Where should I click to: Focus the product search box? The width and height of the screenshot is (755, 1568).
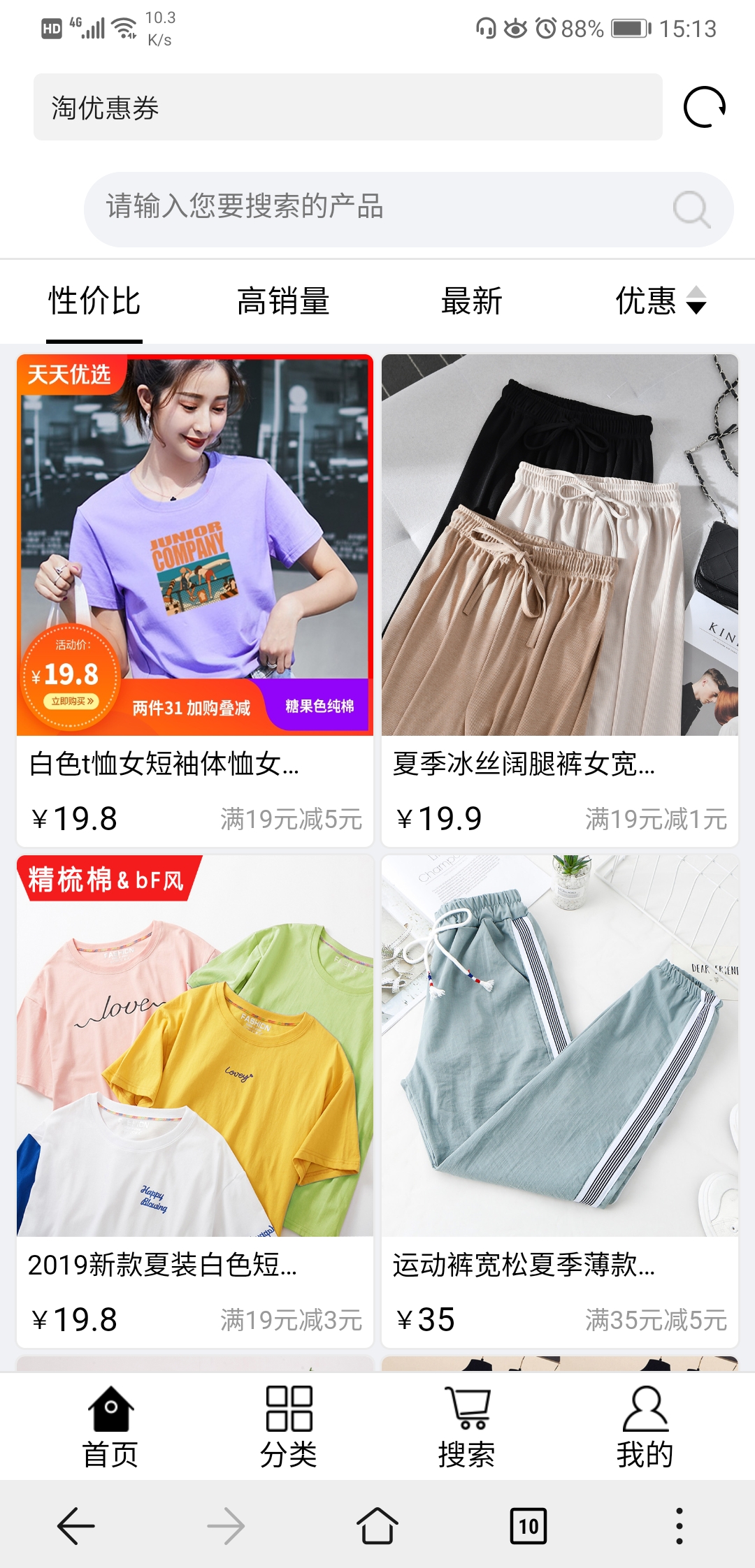(377, 208)
